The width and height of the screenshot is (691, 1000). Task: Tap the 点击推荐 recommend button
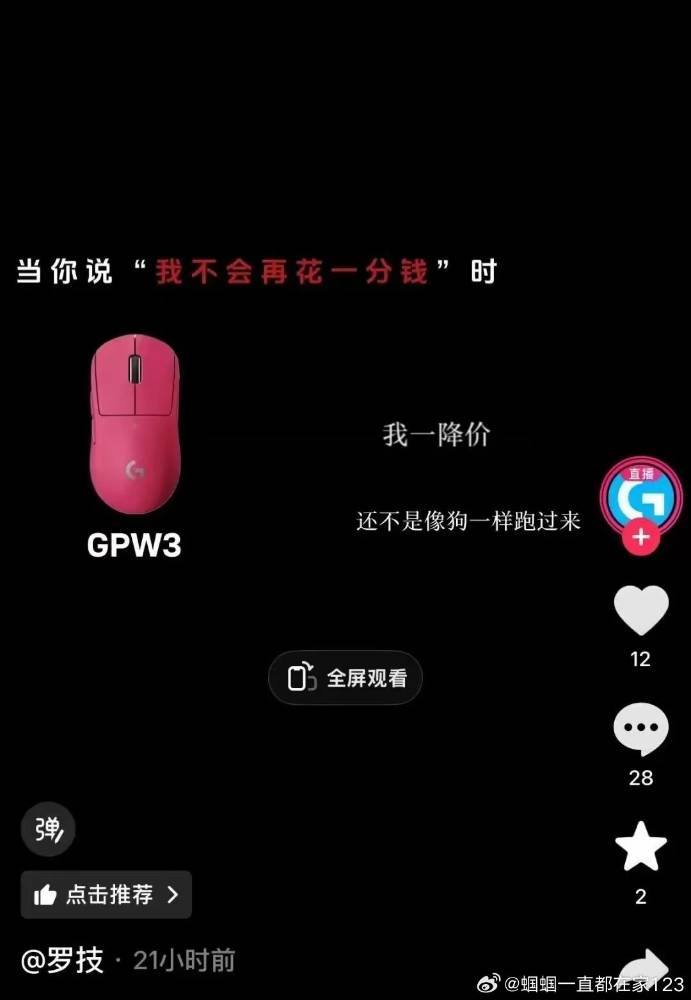pyautogui.click(x=106, y=894)
